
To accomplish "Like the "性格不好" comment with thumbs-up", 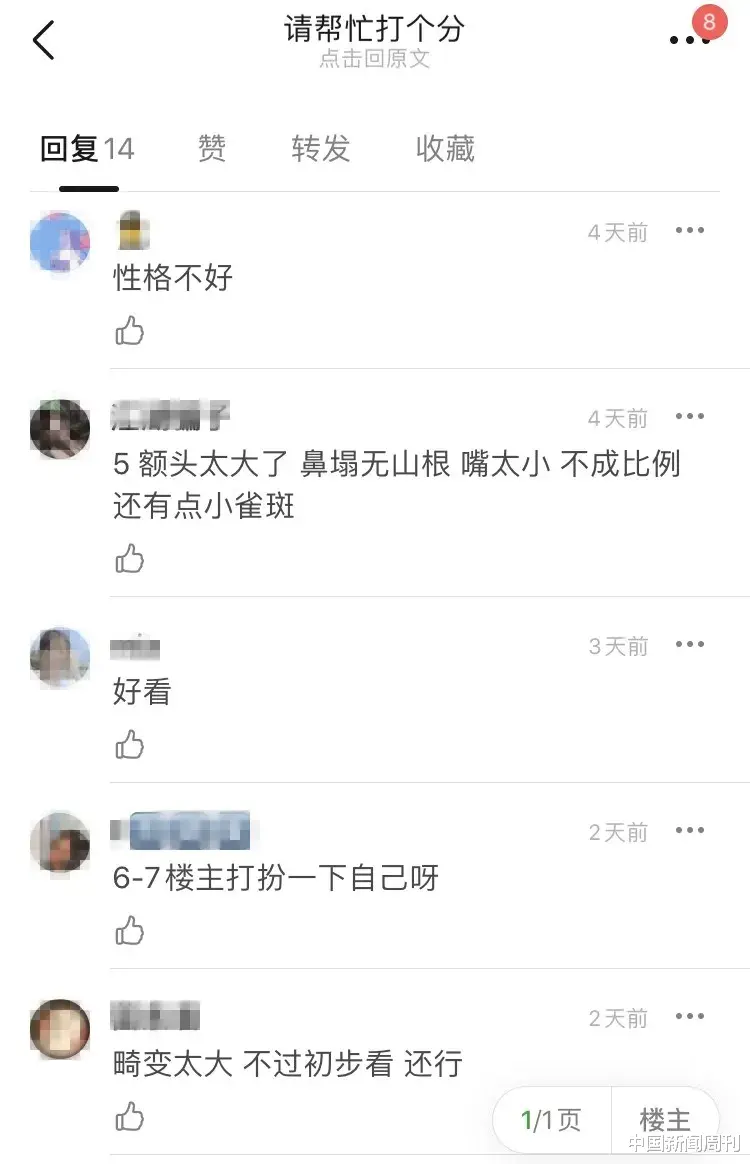I will 130,328.
